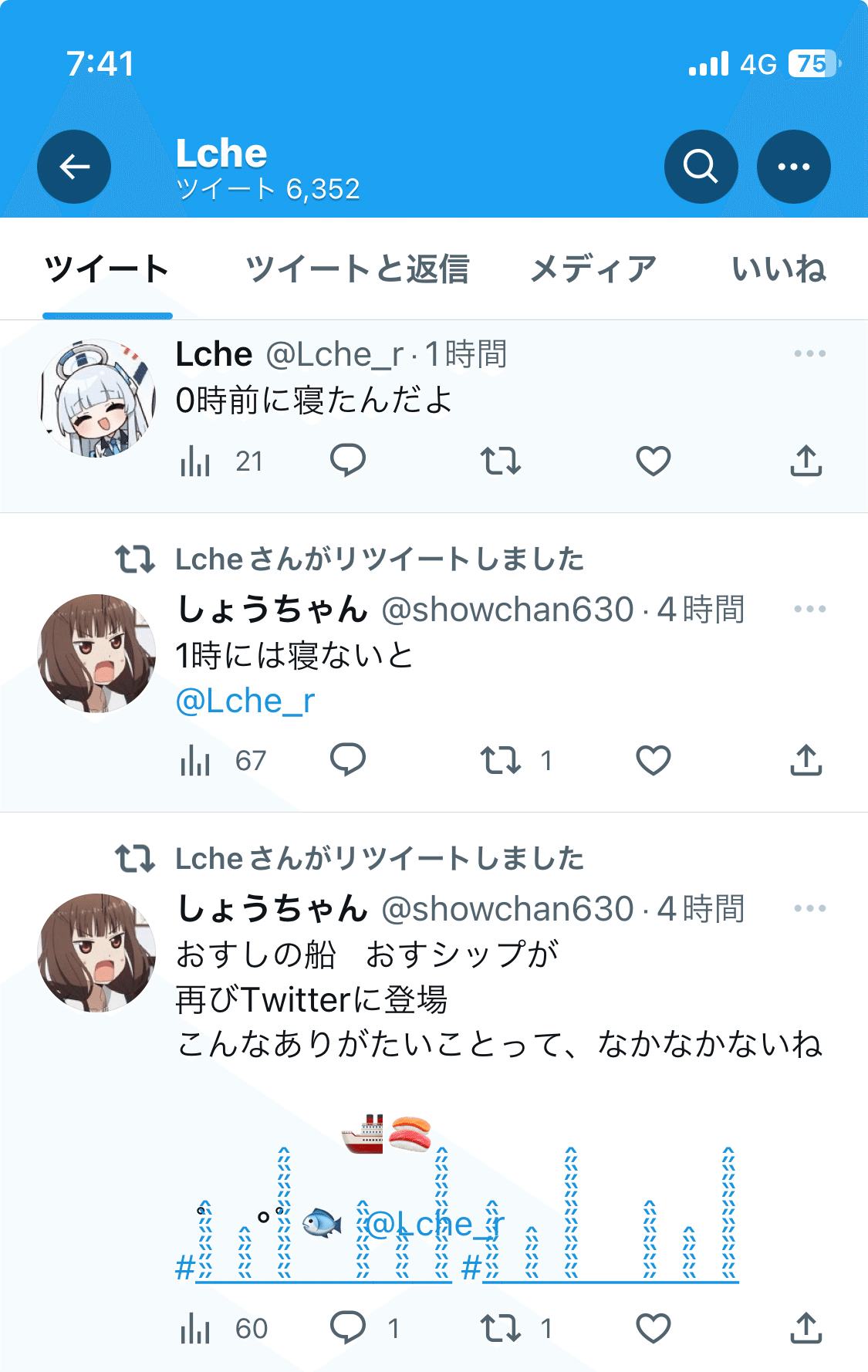868x1372 pixels.
Task: Reply to the "0時前に寝たんだよ" tweet
Action: [x=348, y=461]
